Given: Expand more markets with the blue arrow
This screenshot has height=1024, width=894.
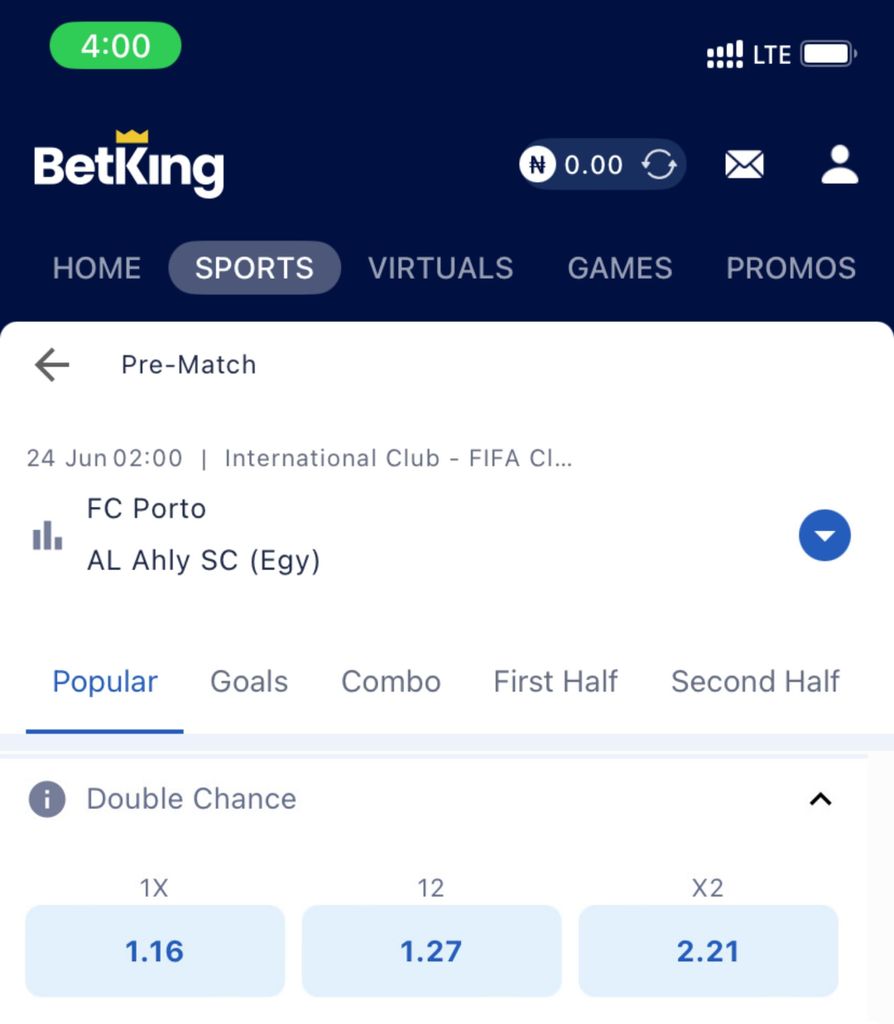Looking at the screenshot, I should pos(823,535).
